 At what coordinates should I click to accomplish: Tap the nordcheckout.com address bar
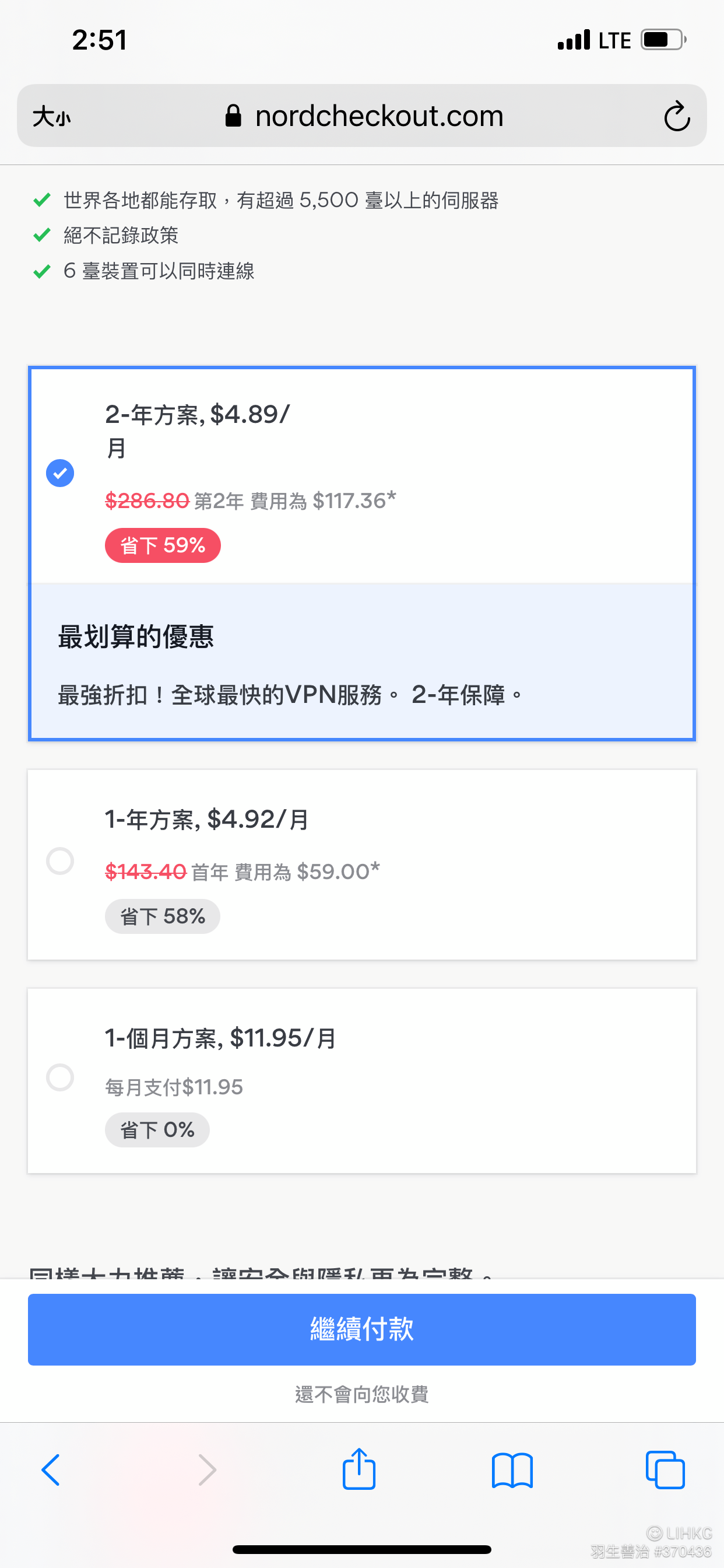click(363, 116)
